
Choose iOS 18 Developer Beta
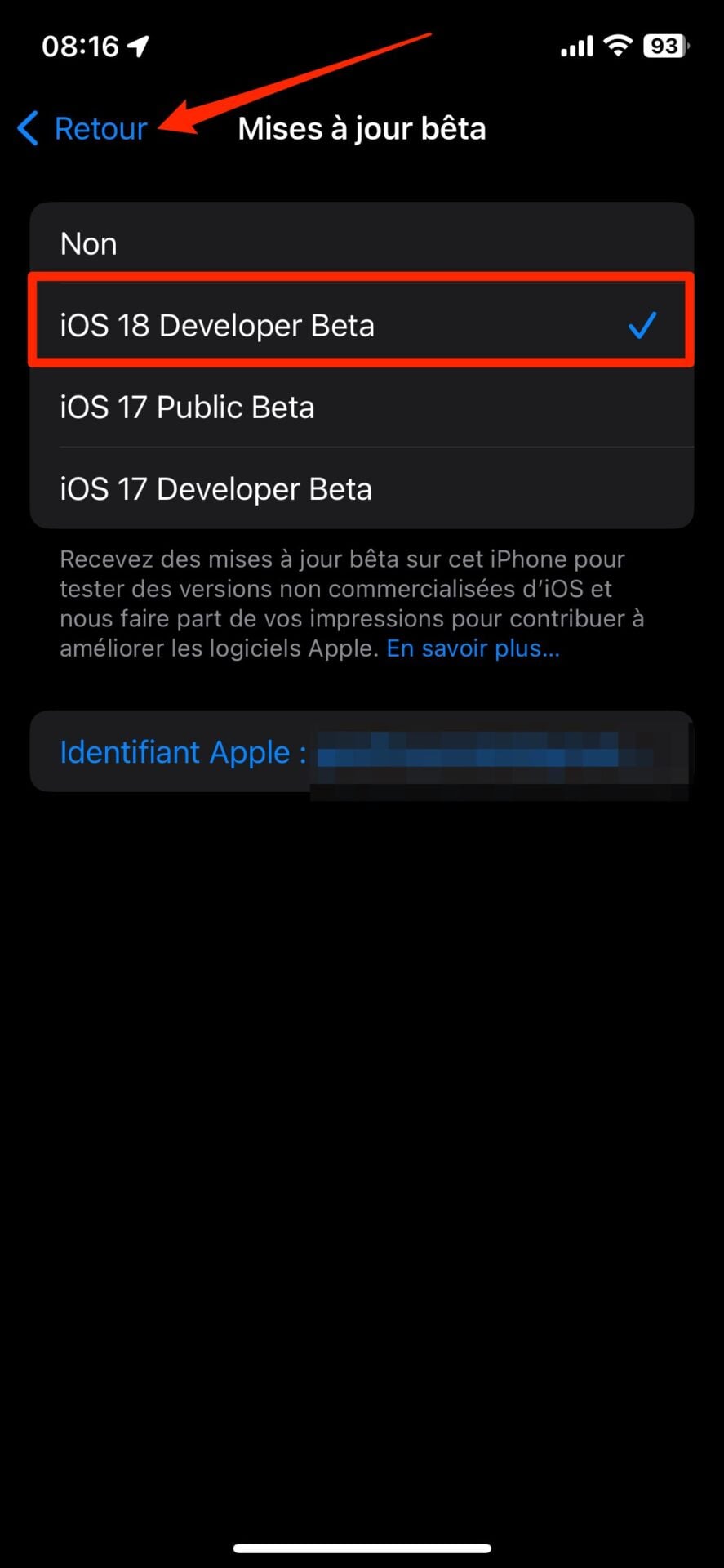tap(361, 325)
